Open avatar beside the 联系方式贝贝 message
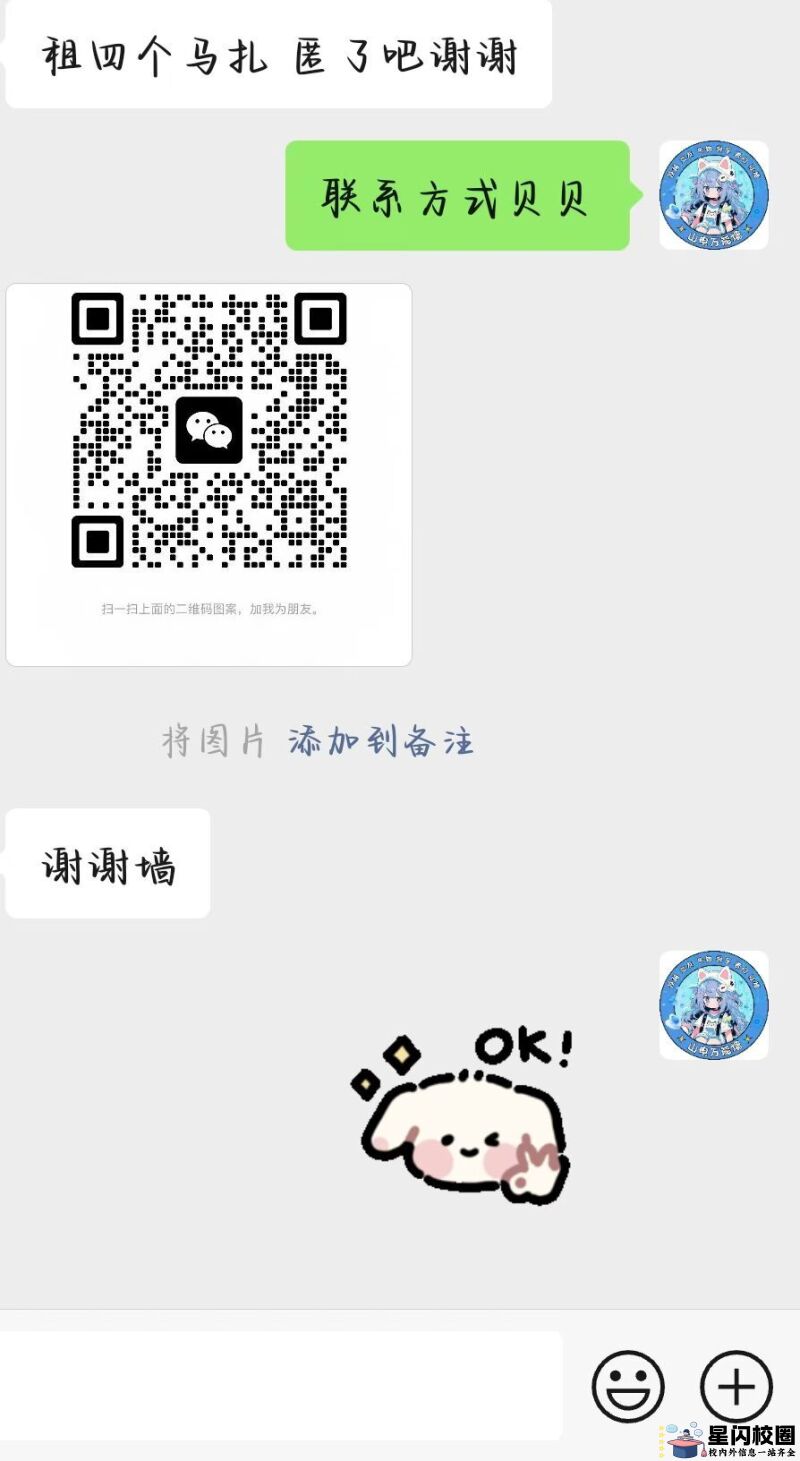 point(713,195)
